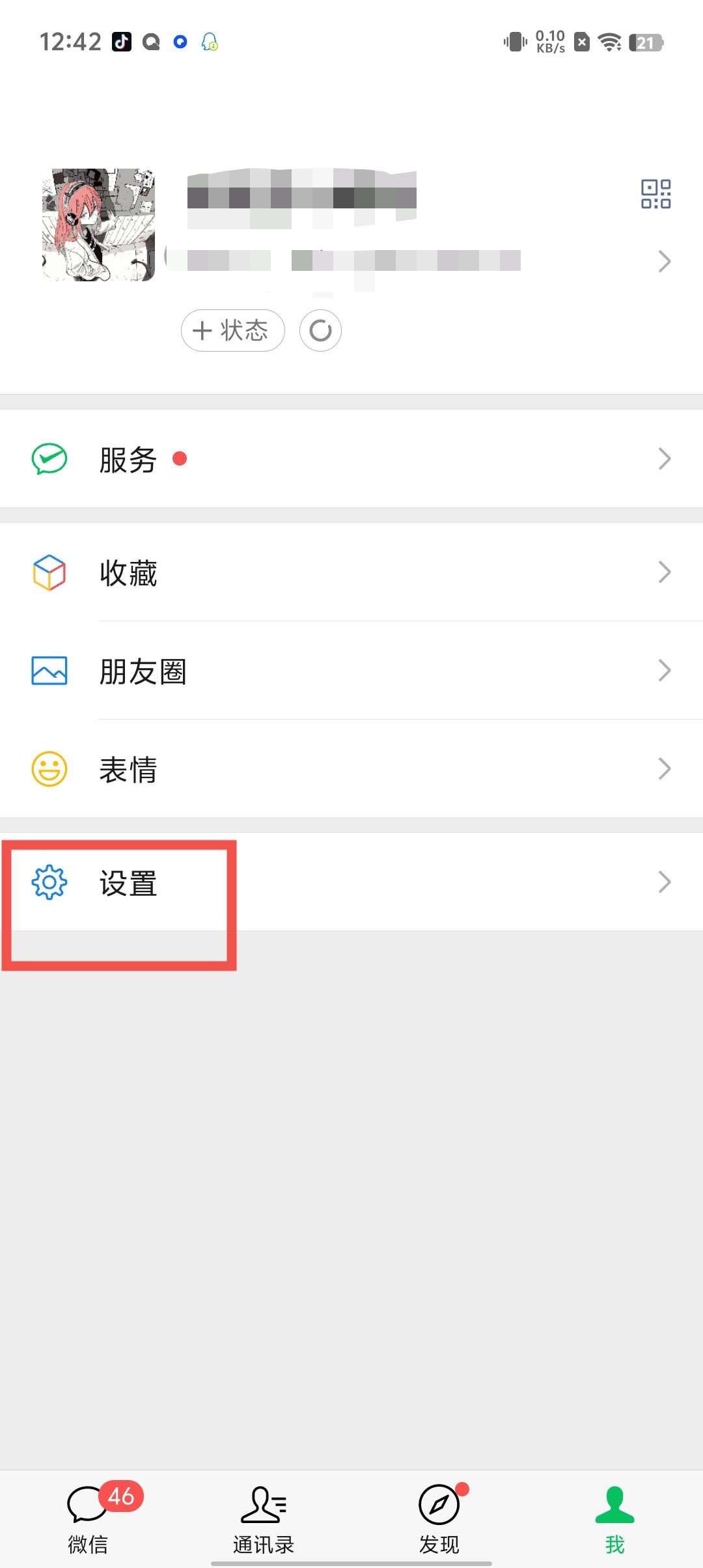This screenshot has width=703, height=1568.
Task: Add a status with + 状态
Action: pyautogui.click(x=232, y=331)
